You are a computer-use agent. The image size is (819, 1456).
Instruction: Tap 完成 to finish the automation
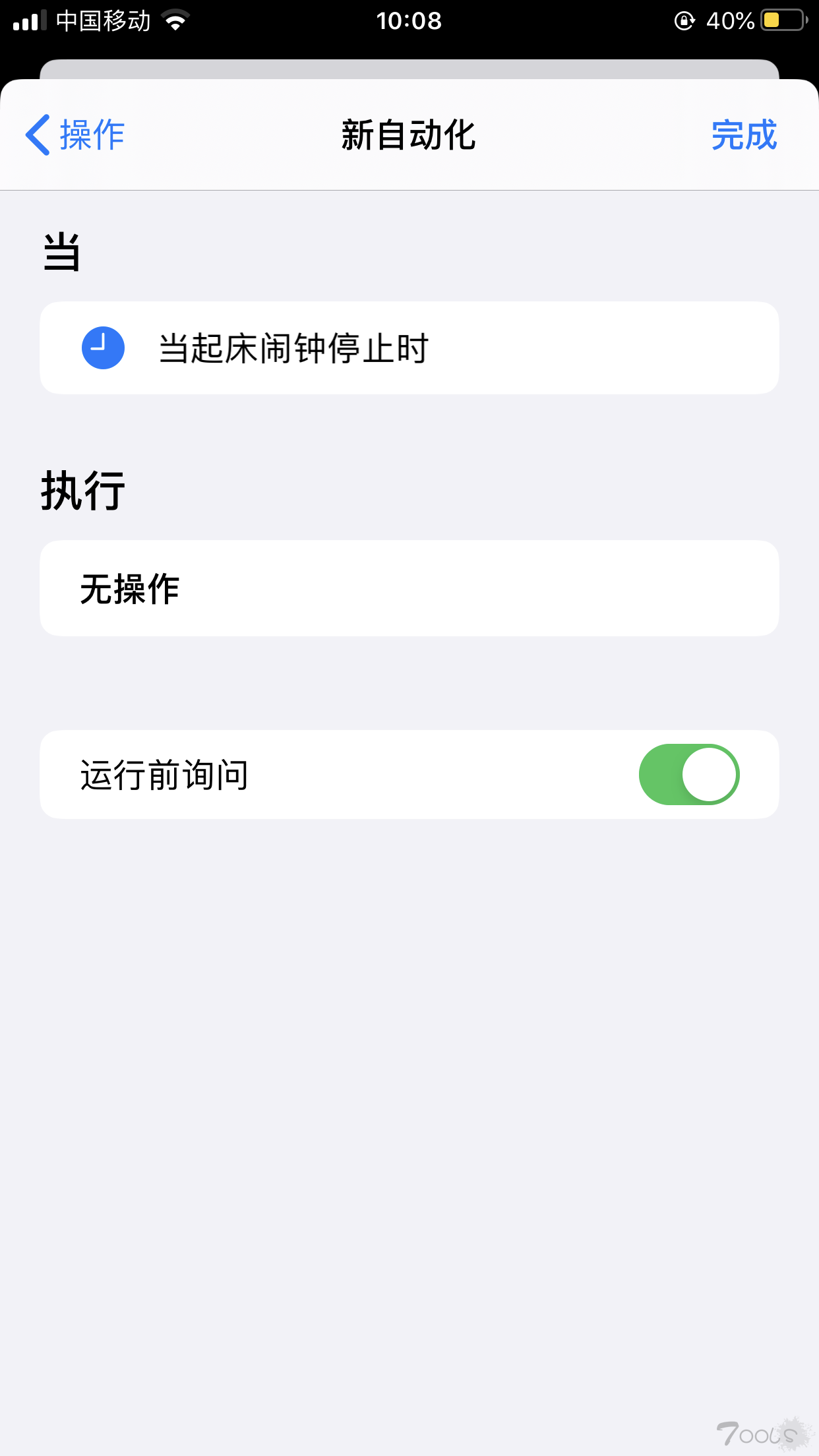[744, 135]
